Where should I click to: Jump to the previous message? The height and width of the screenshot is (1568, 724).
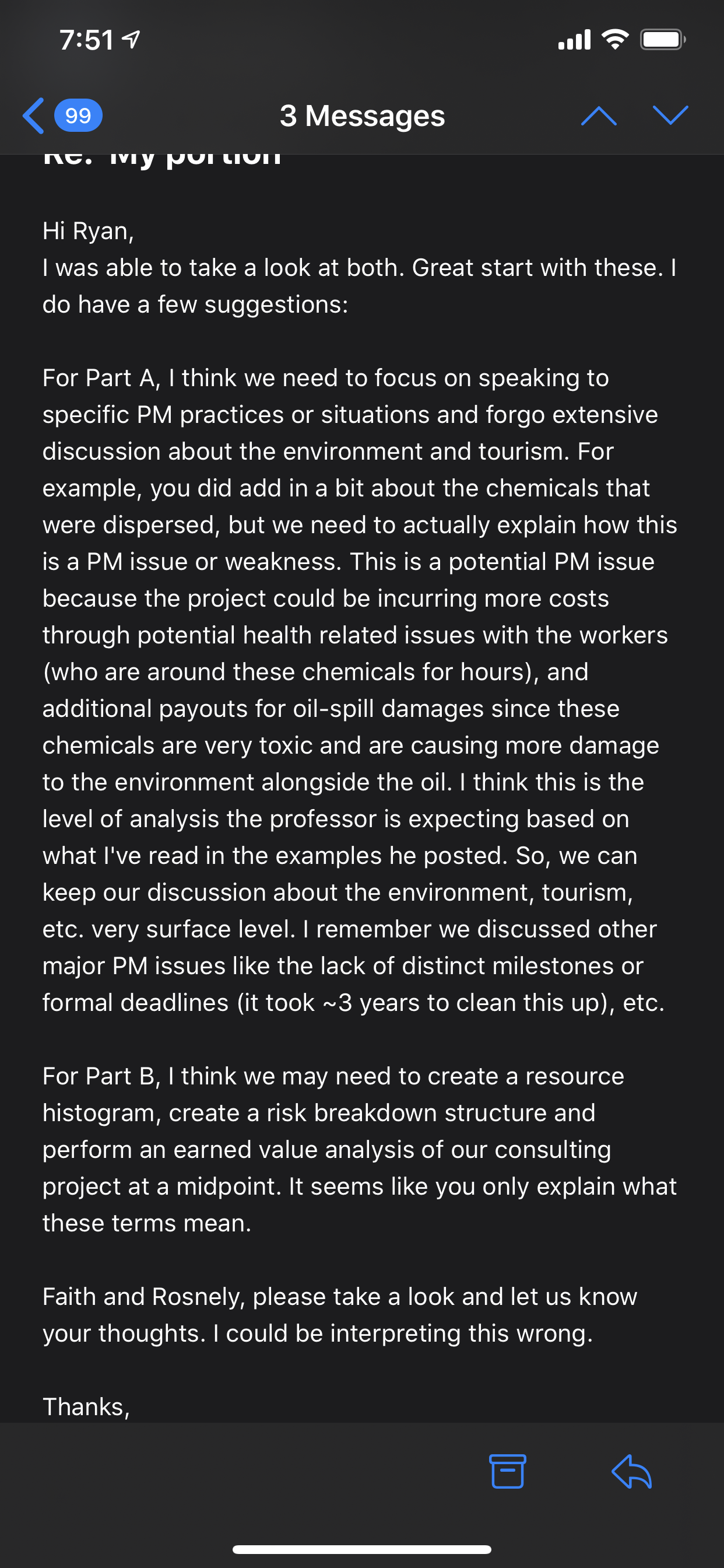tap(599, 116)
